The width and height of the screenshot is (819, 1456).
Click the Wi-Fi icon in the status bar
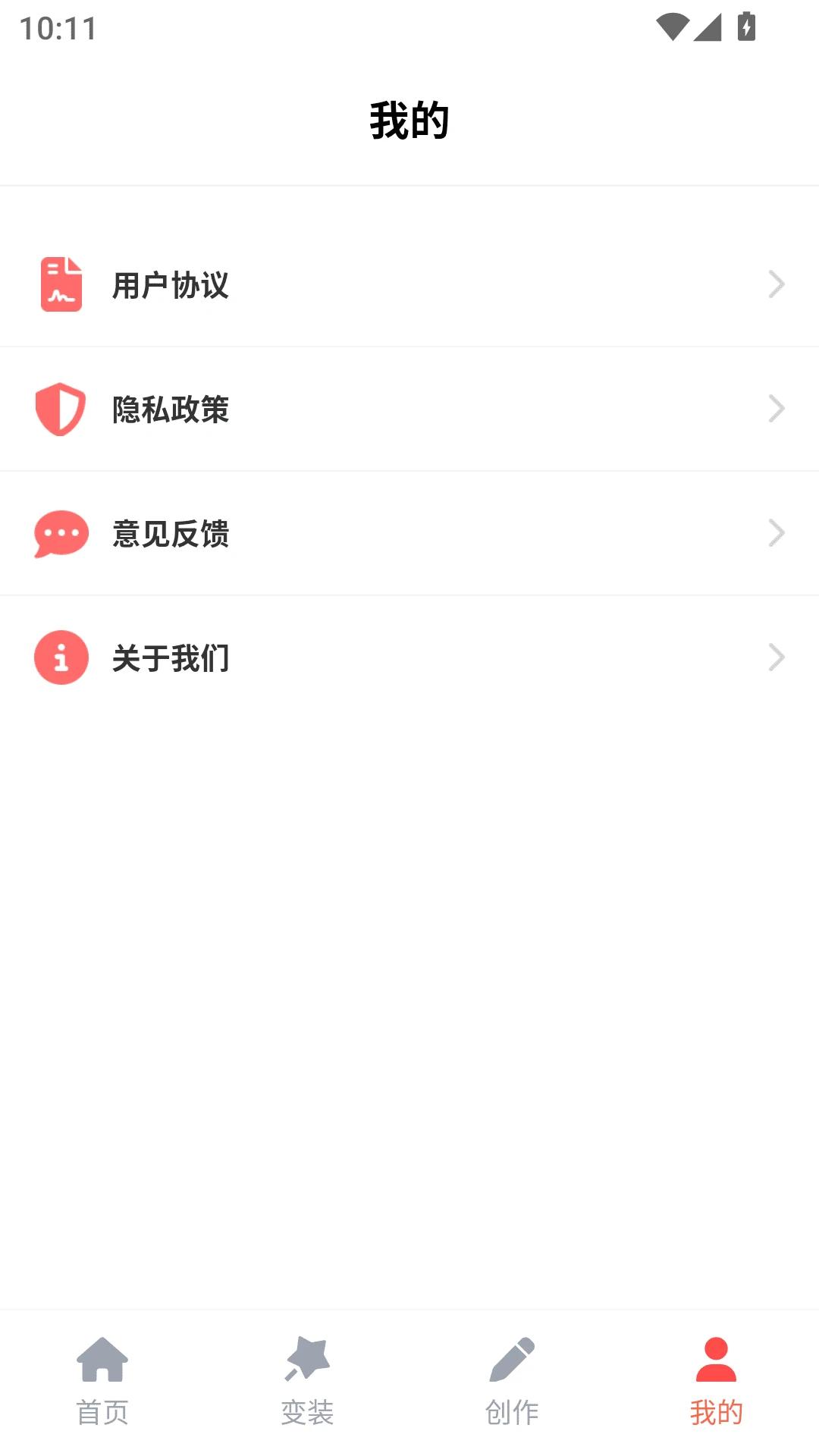click(672, 25)
